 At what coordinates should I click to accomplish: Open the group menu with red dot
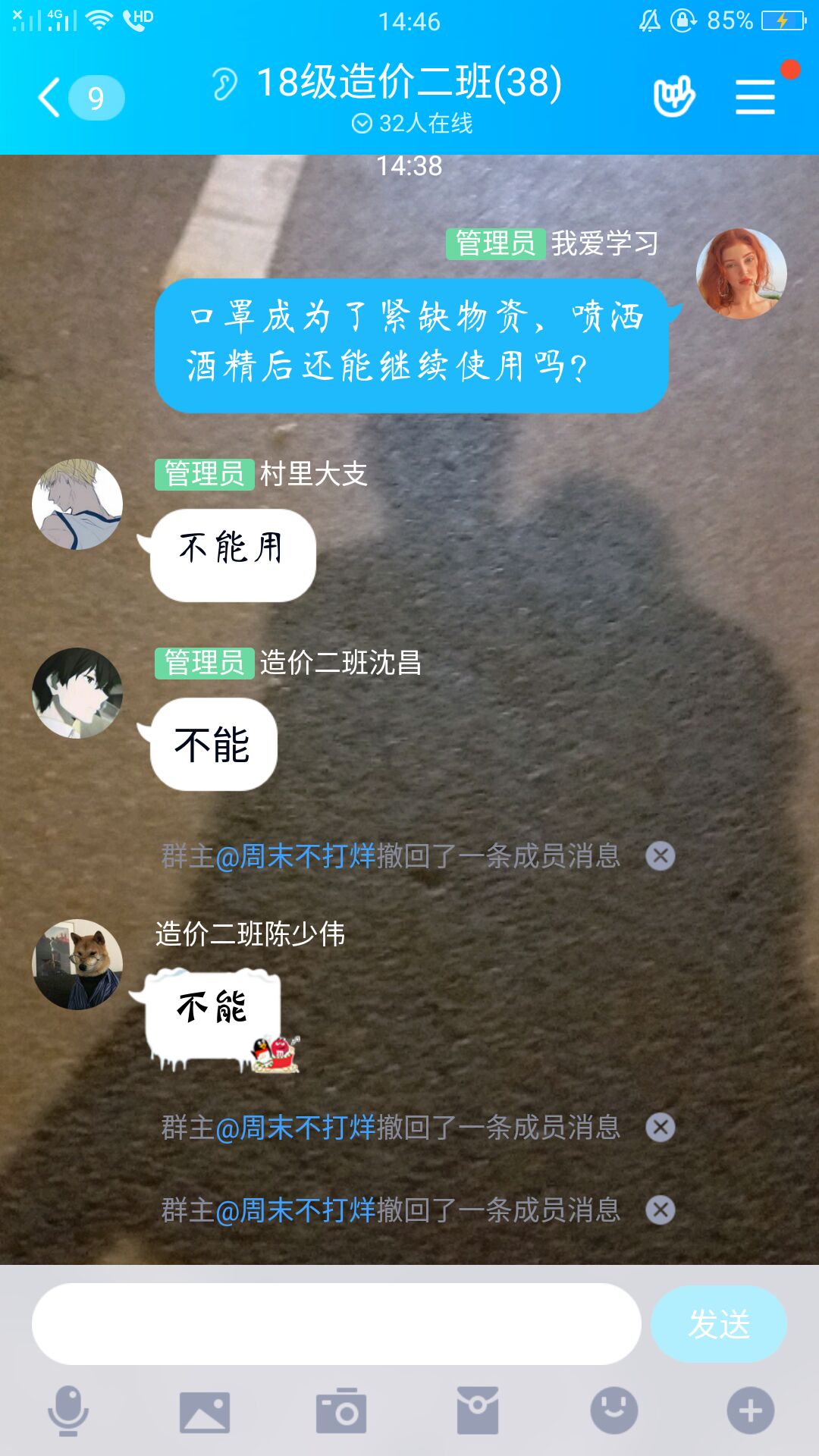755,98
